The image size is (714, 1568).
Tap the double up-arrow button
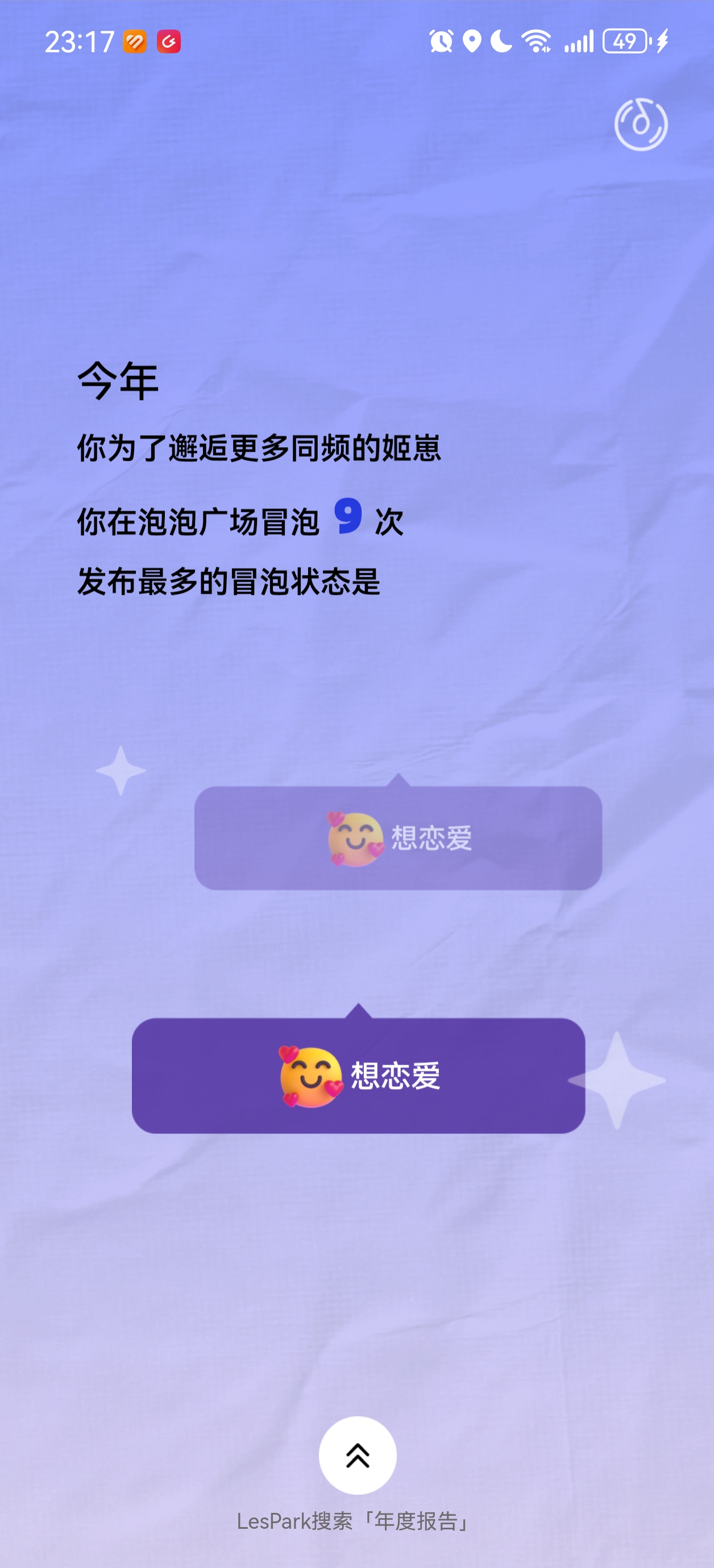(358, 1455)
